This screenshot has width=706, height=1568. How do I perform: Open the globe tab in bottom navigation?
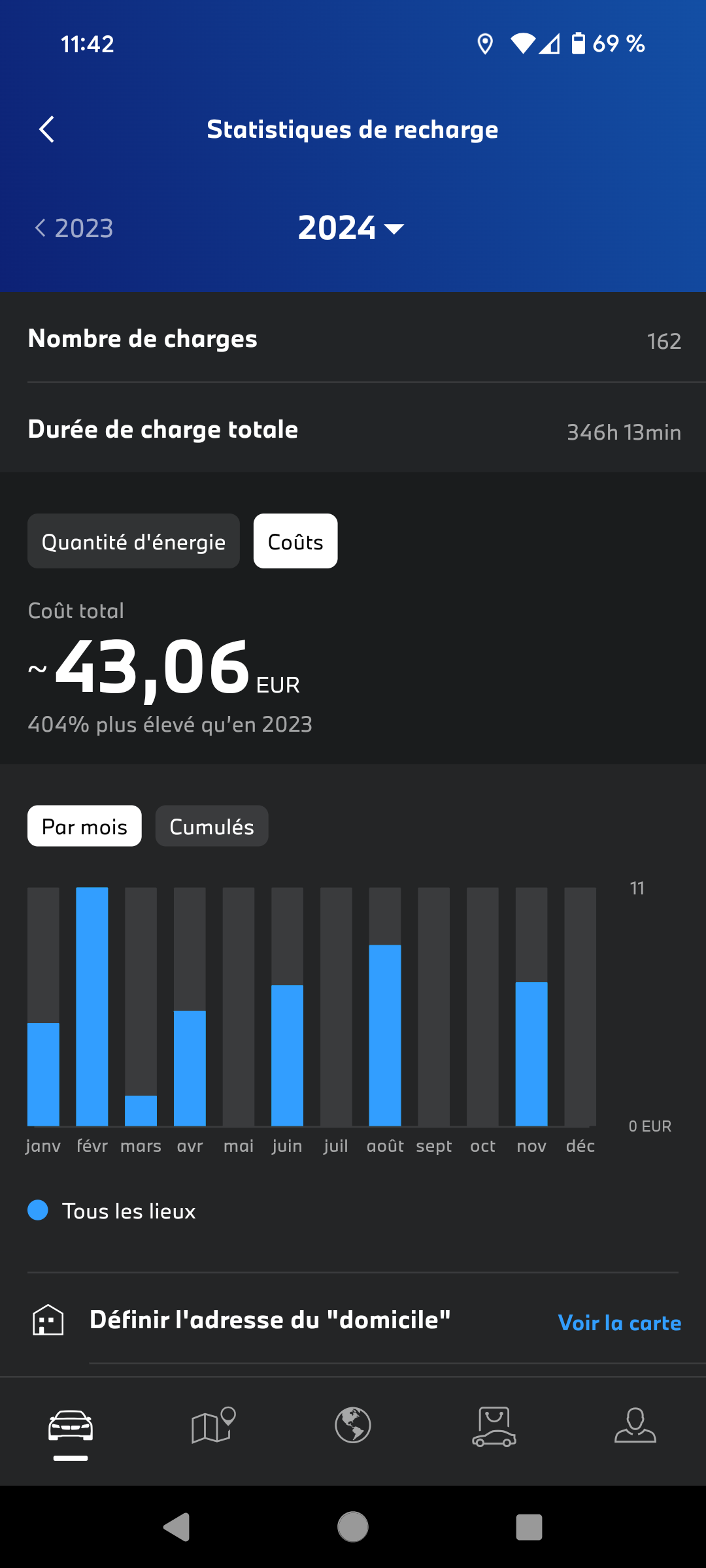(x=353, y=1426)
